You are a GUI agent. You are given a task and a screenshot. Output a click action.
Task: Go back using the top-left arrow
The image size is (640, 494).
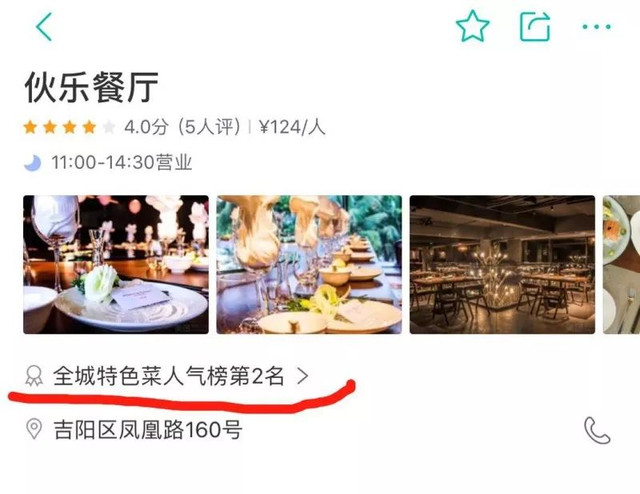point(43,27)
